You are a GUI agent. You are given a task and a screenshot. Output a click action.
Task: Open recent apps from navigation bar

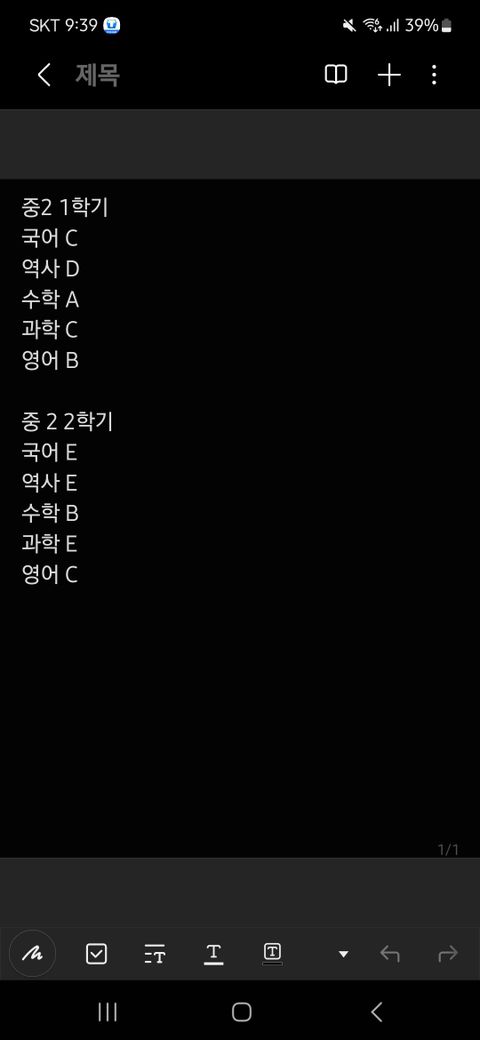tap(107, 1011)
